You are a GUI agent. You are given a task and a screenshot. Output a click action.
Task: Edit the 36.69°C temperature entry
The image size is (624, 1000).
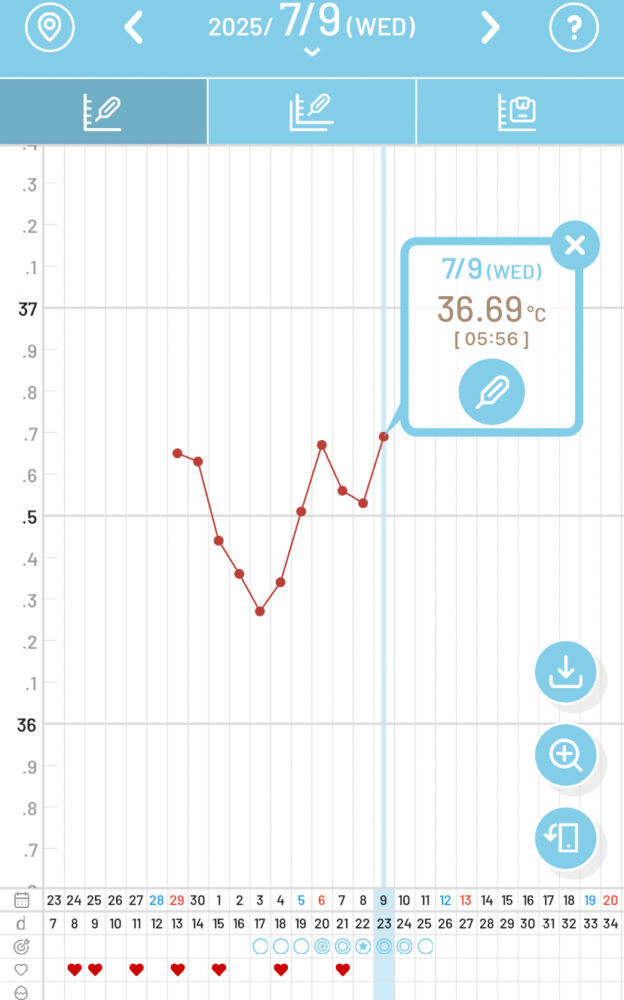[x=491, y=392]
